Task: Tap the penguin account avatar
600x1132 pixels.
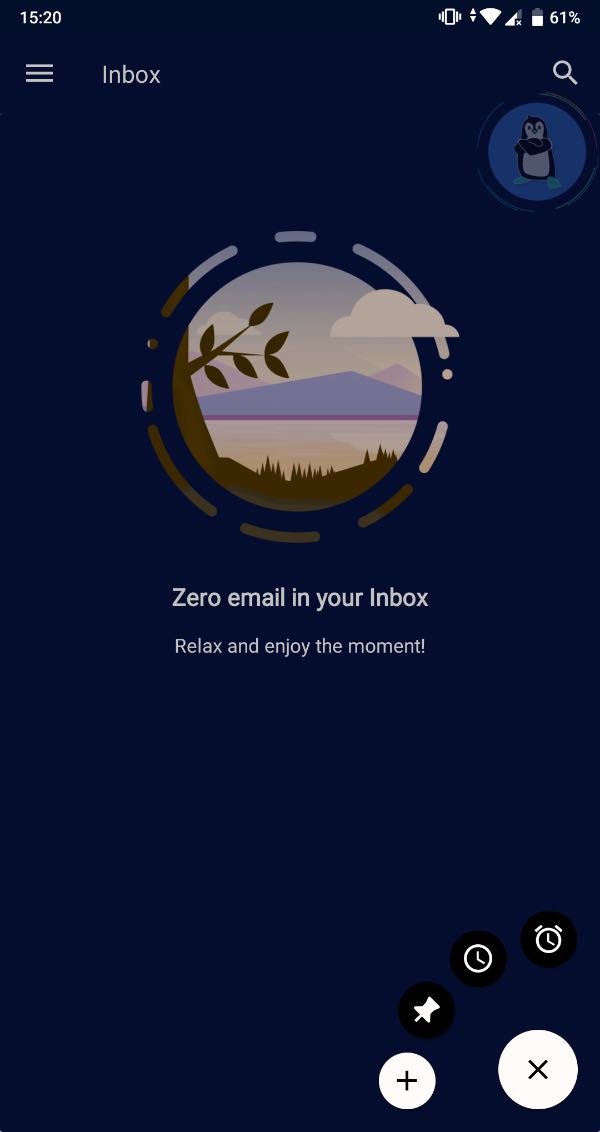Action: coord(537,152)
